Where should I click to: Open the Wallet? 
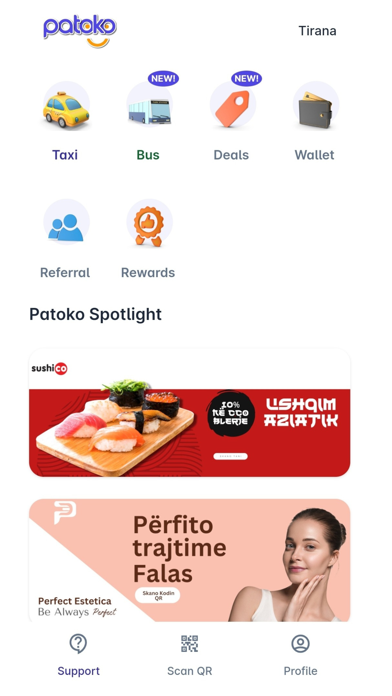point(315,121)
